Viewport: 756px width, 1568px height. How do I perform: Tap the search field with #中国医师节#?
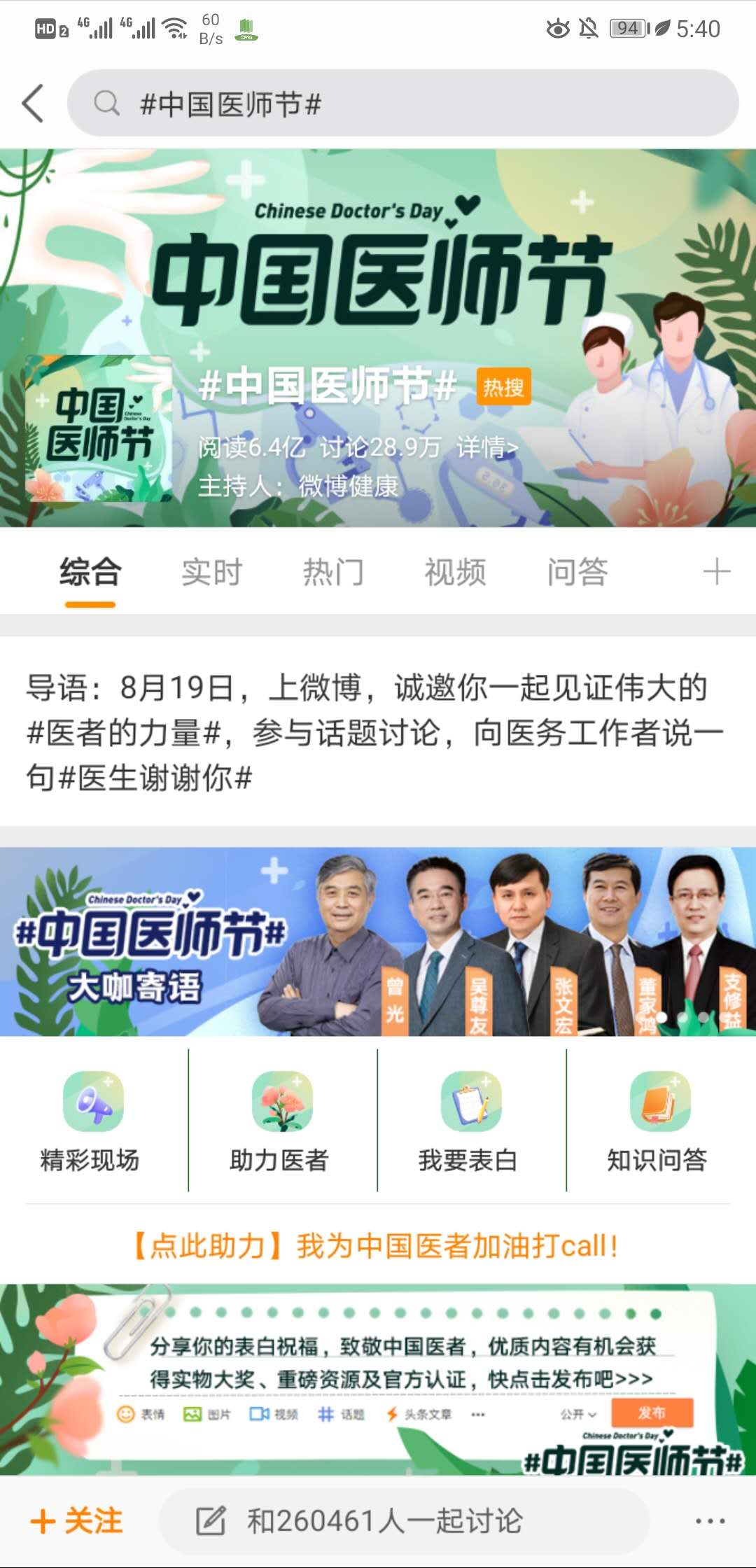tap(402, 104)
